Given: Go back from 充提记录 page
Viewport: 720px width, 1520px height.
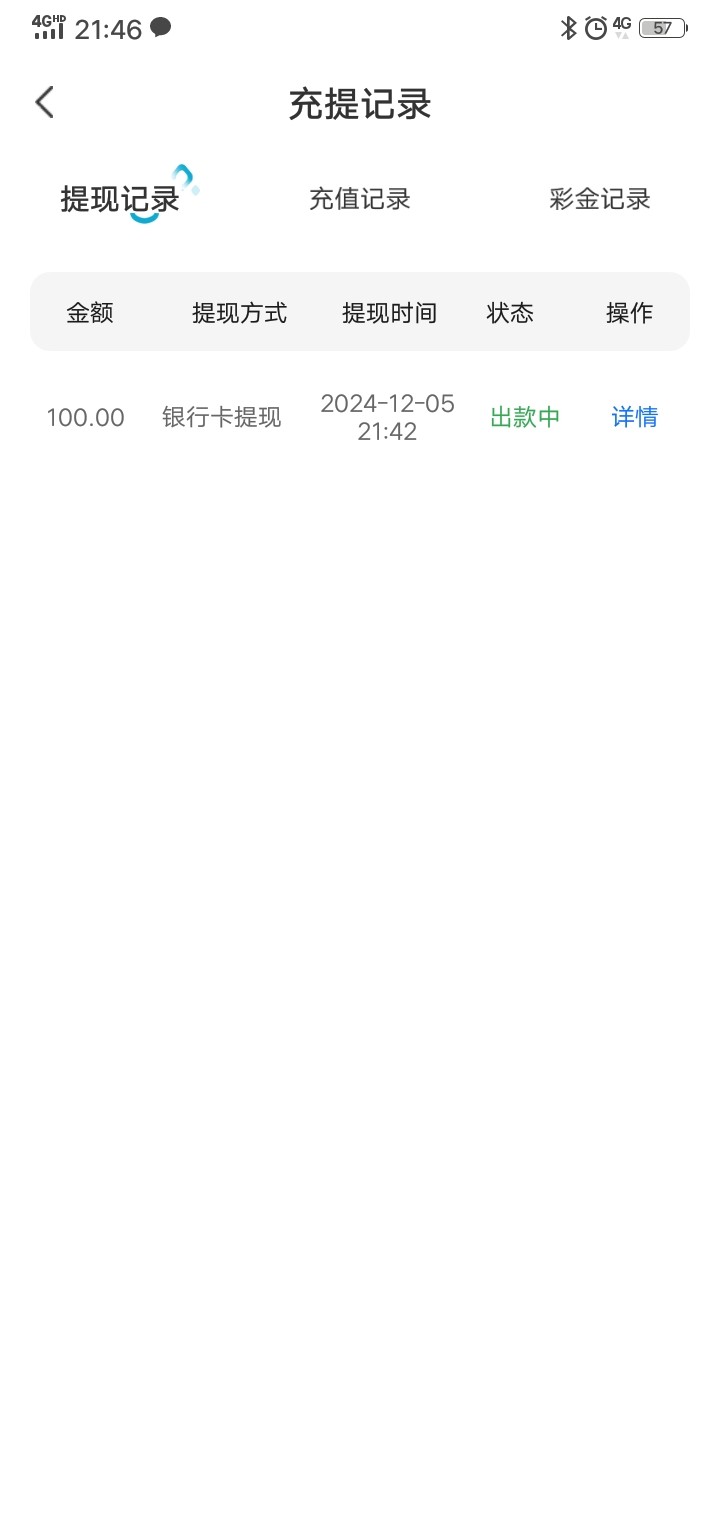Looking at the screenshot, I should [45, 102].
